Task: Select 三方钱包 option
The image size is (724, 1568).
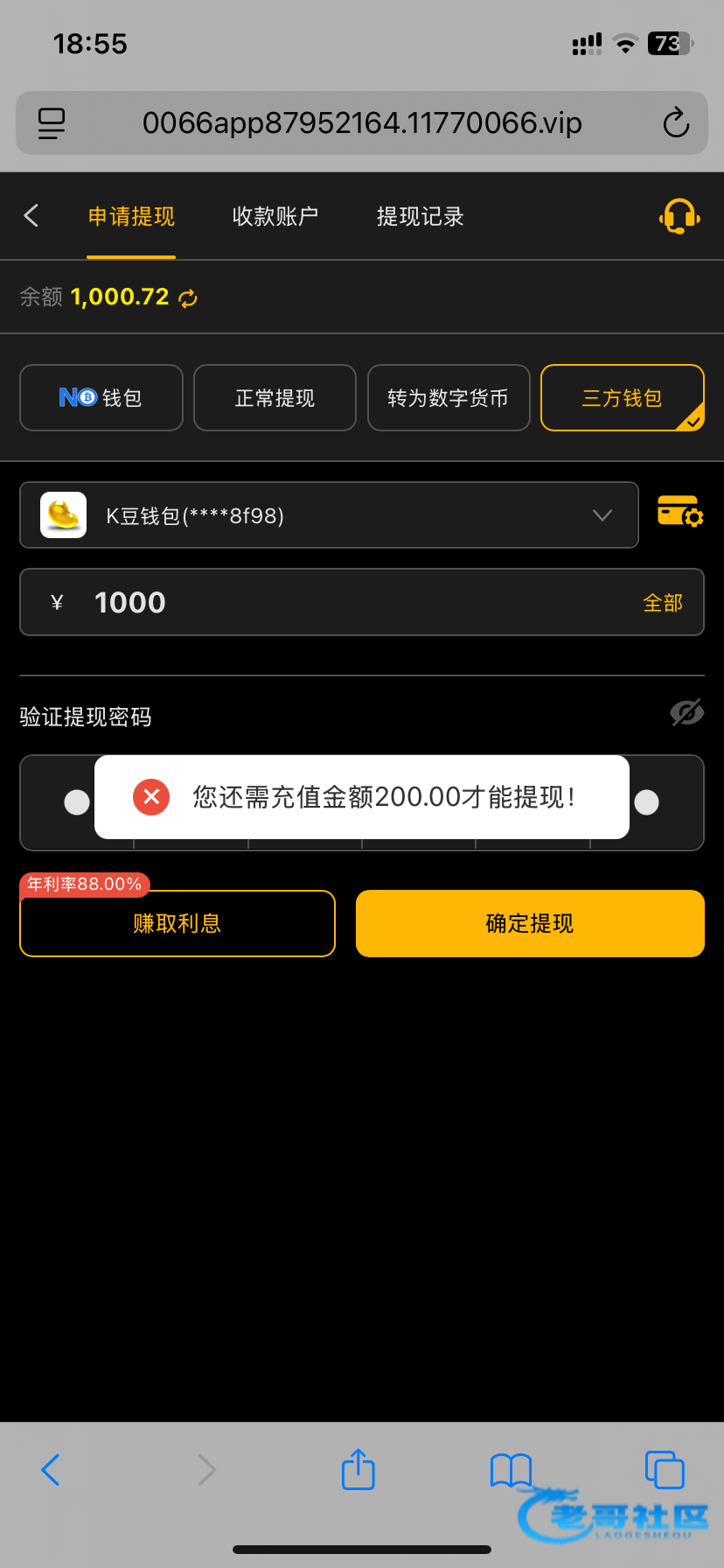Action: tap(622, 398)
